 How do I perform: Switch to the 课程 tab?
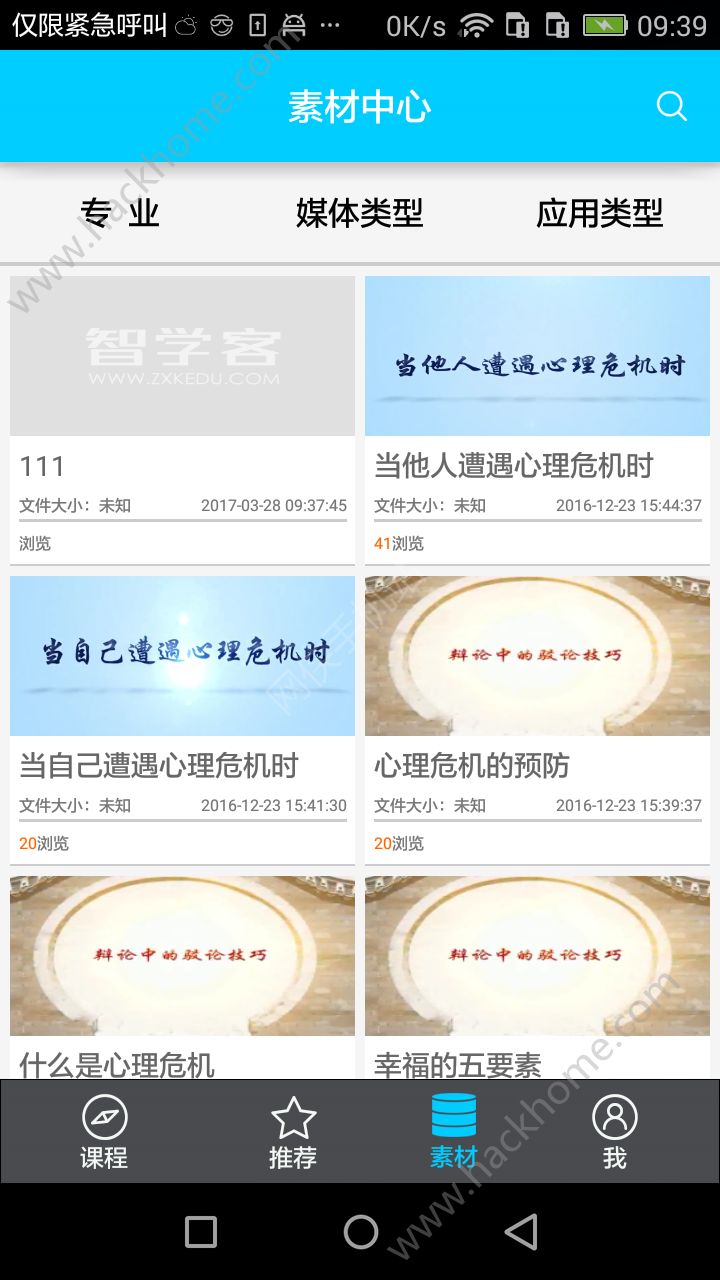point(104,1132)
